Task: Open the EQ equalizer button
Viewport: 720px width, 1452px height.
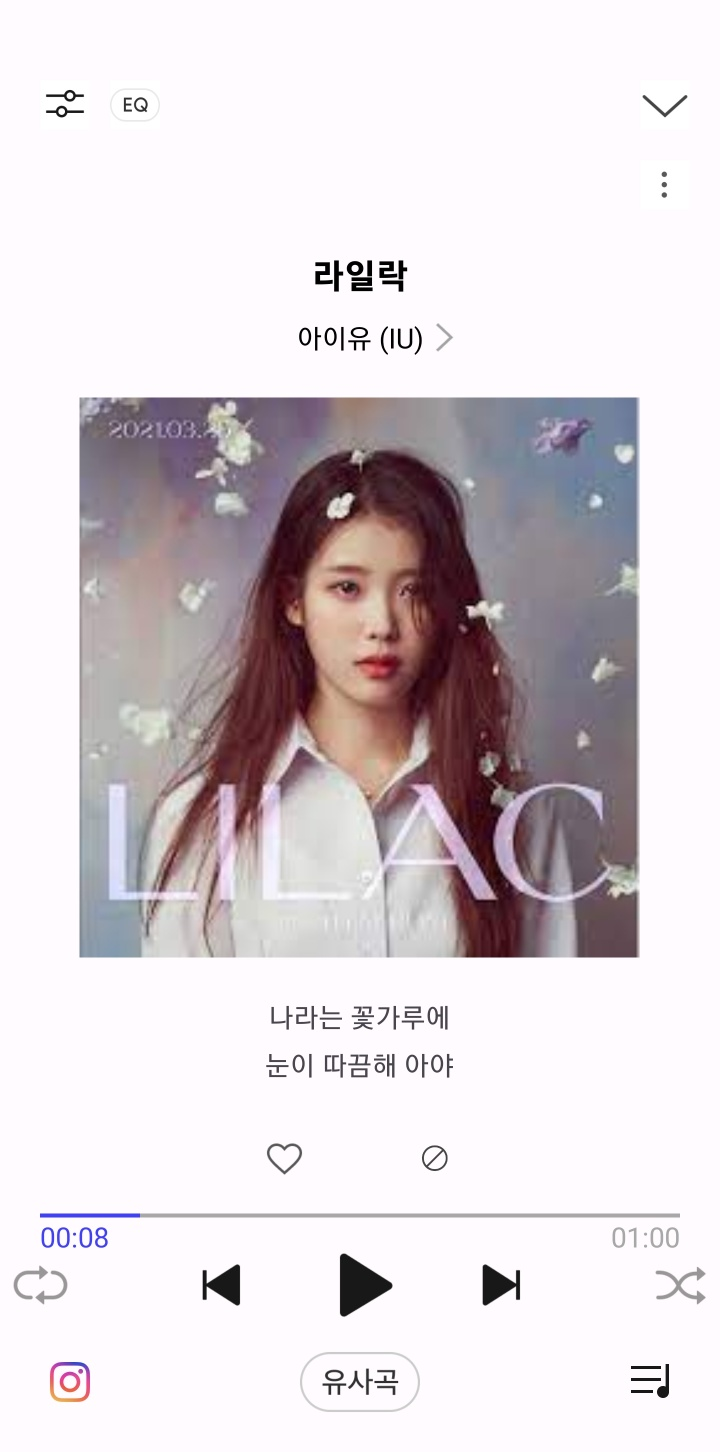Action: point(135,105)
